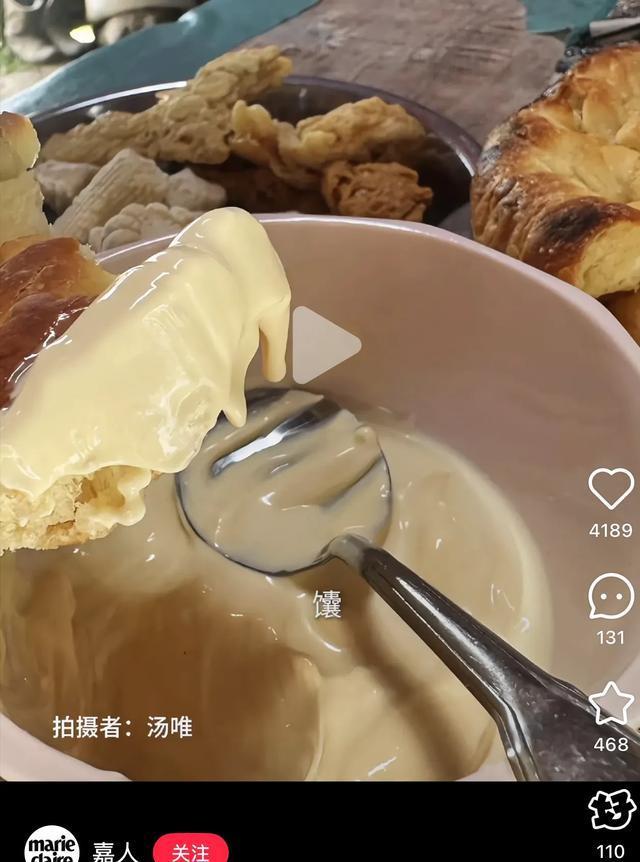Play the paused video
Image resolution: width=640 pixels, height=862 pixels.
[x=323, y=346]
